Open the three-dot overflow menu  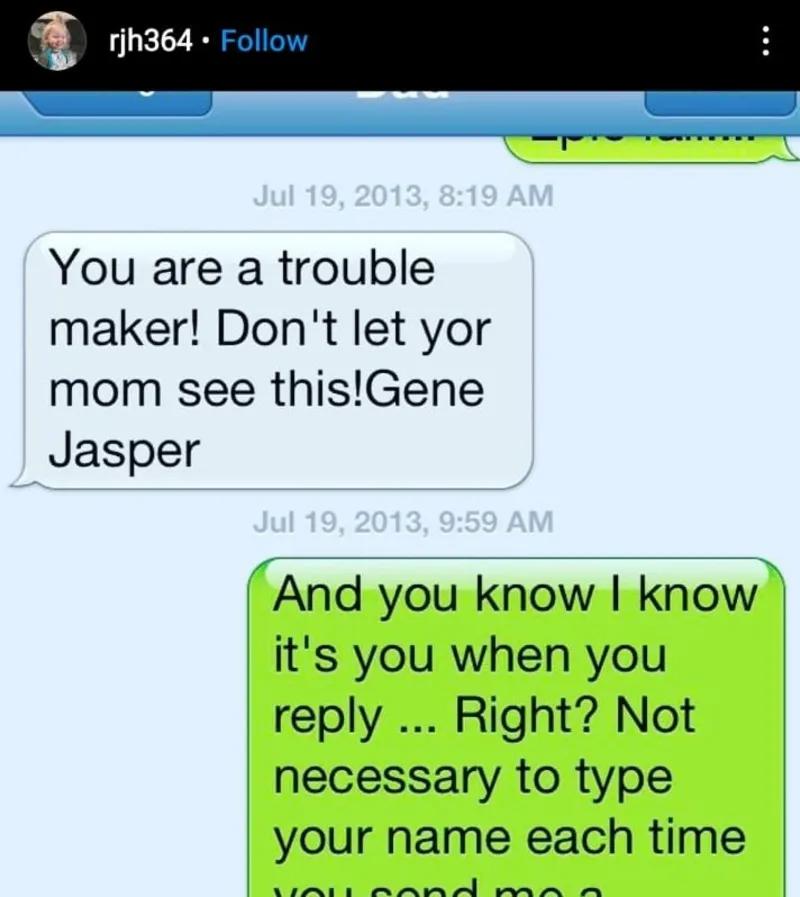point(766,41)
